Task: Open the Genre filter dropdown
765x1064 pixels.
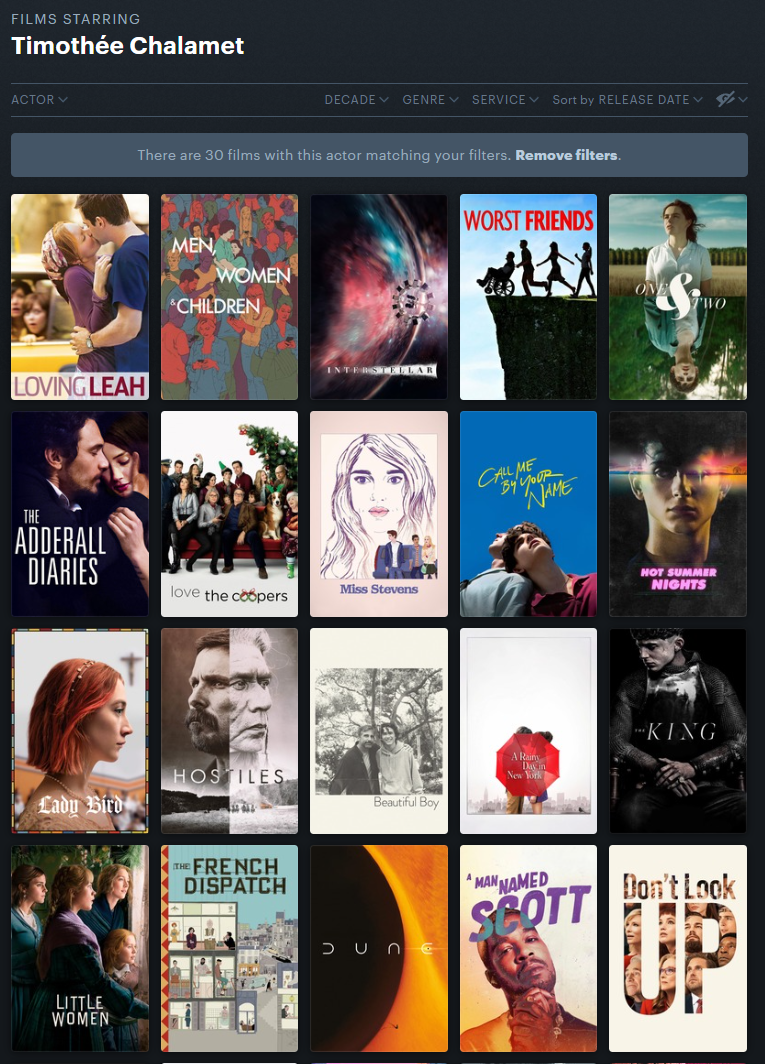Action: click(430, 100)
